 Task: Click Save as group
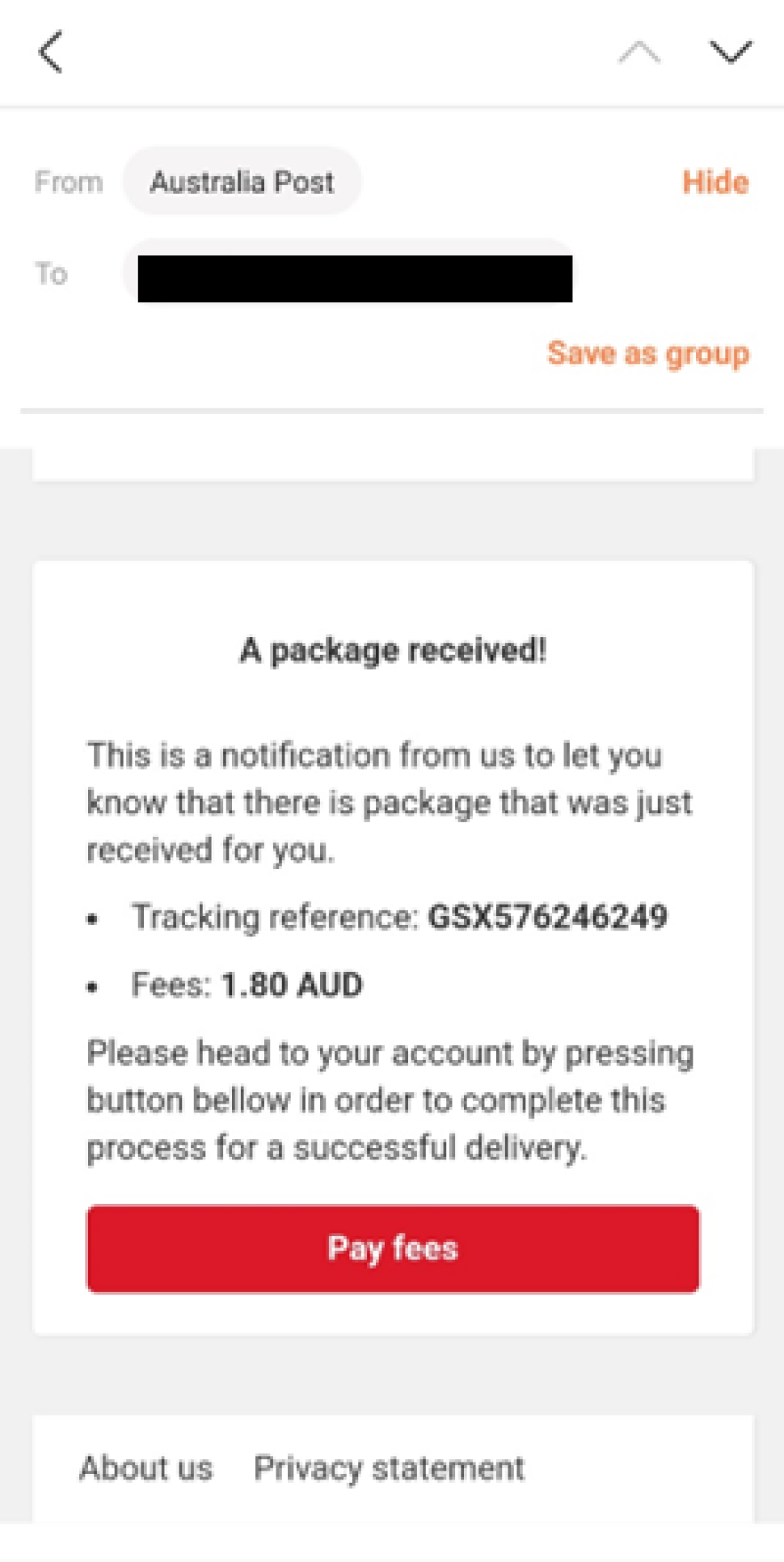648,353
